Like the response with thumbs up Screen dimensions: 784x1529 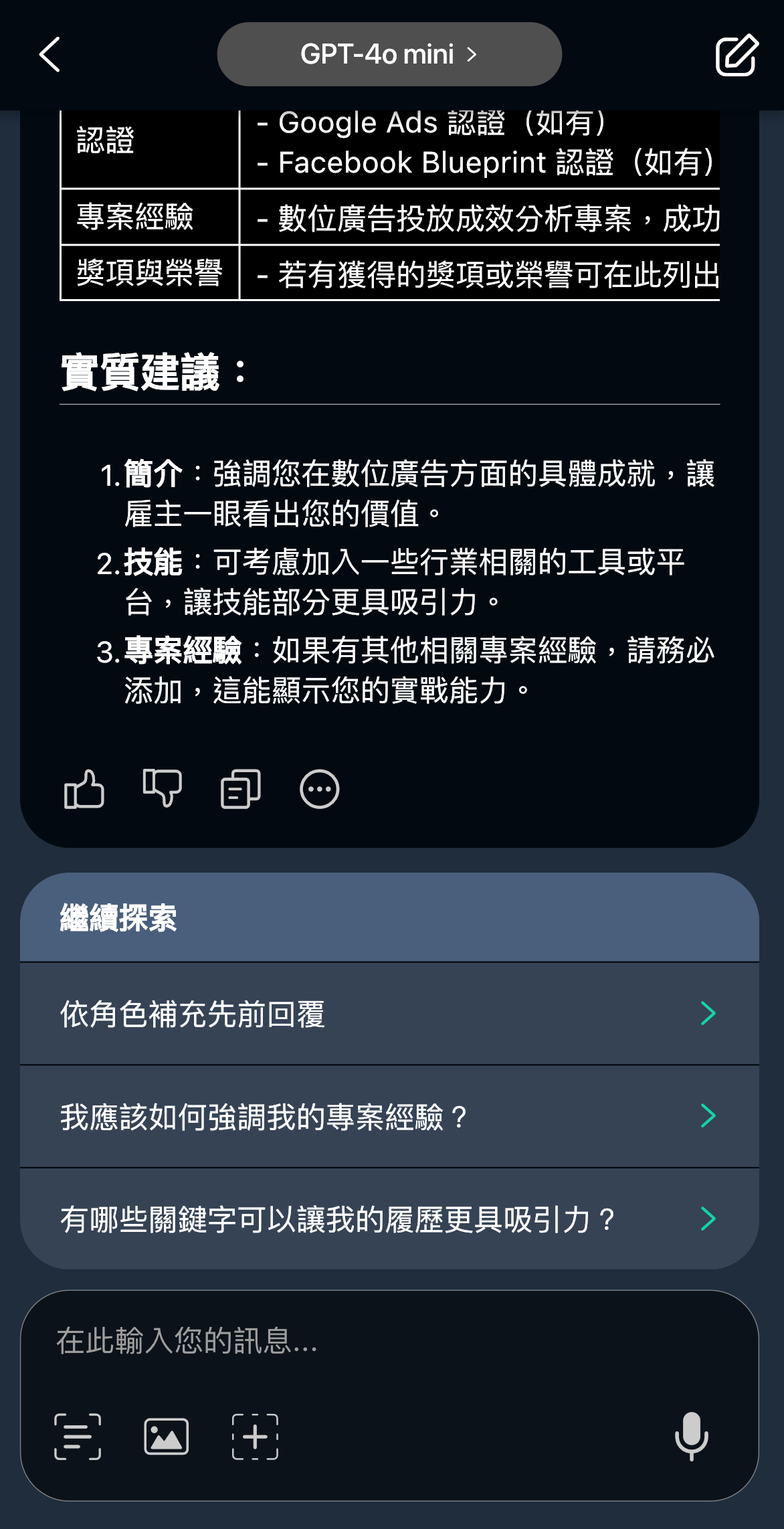point(84,789)
